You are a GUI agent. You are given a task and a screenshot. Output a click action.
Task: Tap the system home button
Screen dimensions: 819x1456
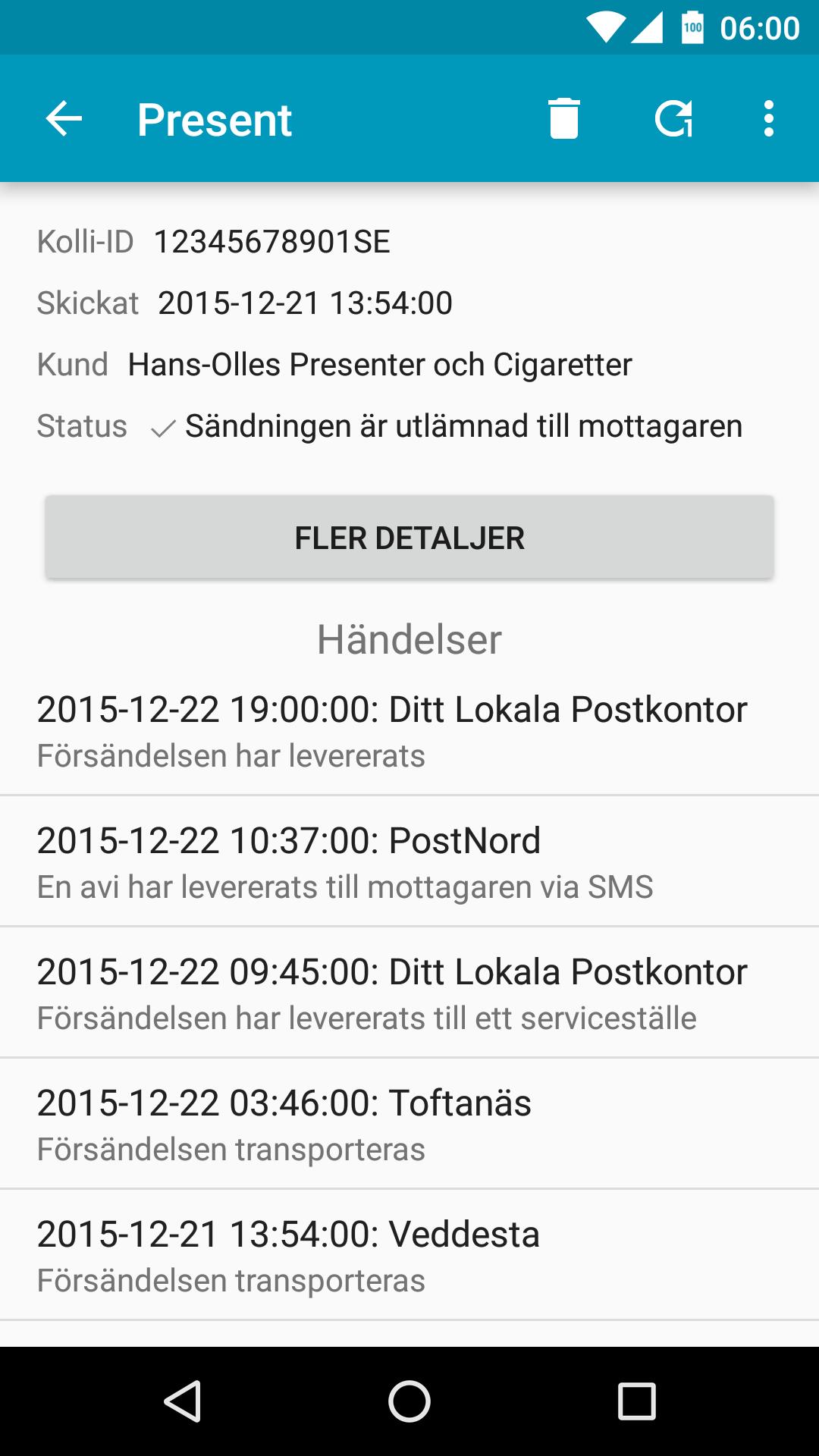pyautogui.click(x=409, y=1401)
